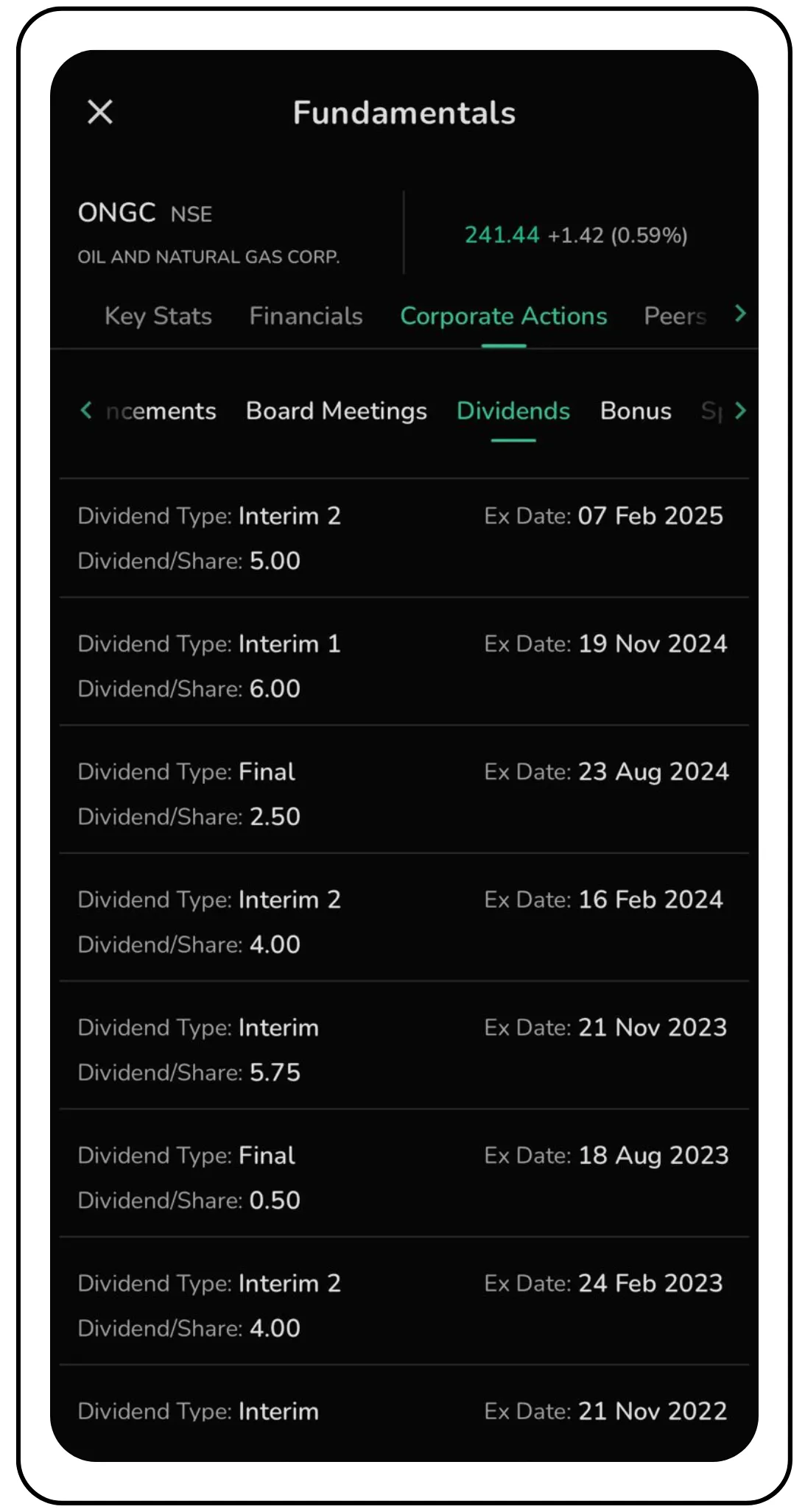Screen dimensions: 805x1512
Task: Select the Corporate Actions tab
Action: (503, 316)
